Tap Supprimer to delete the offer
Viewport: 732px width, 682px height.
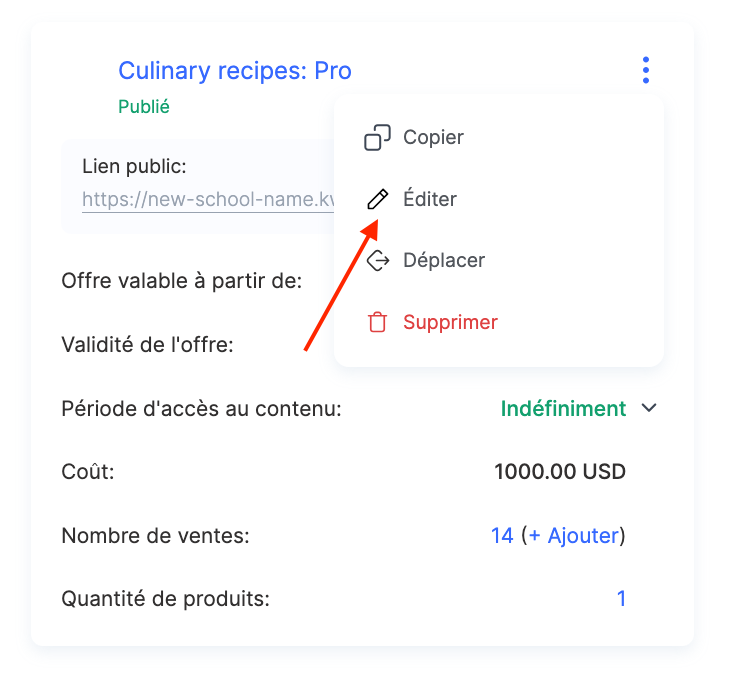click(449, 322)
